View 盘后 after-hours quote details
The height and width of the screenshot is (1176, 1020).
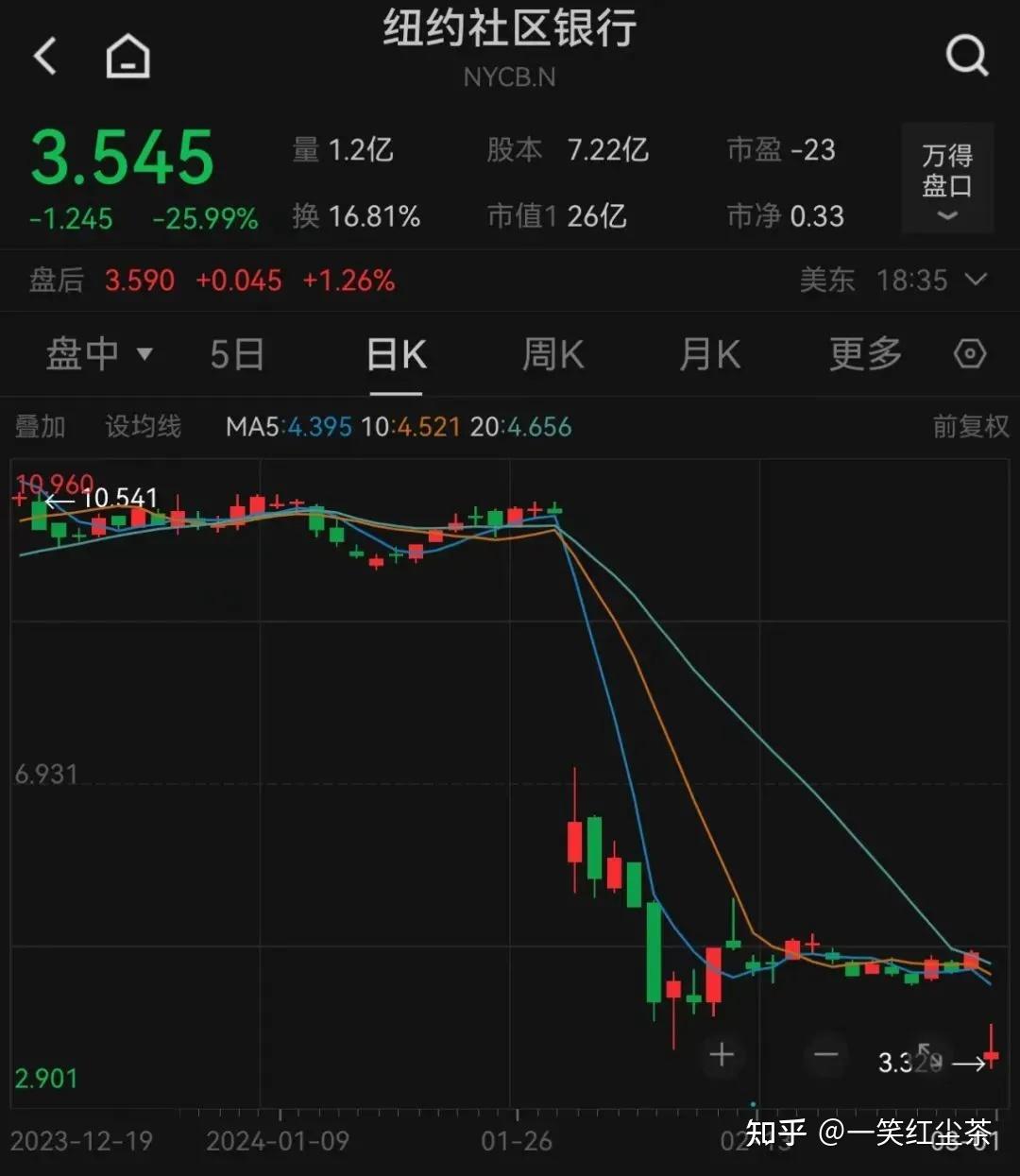[x=56, y=280]
